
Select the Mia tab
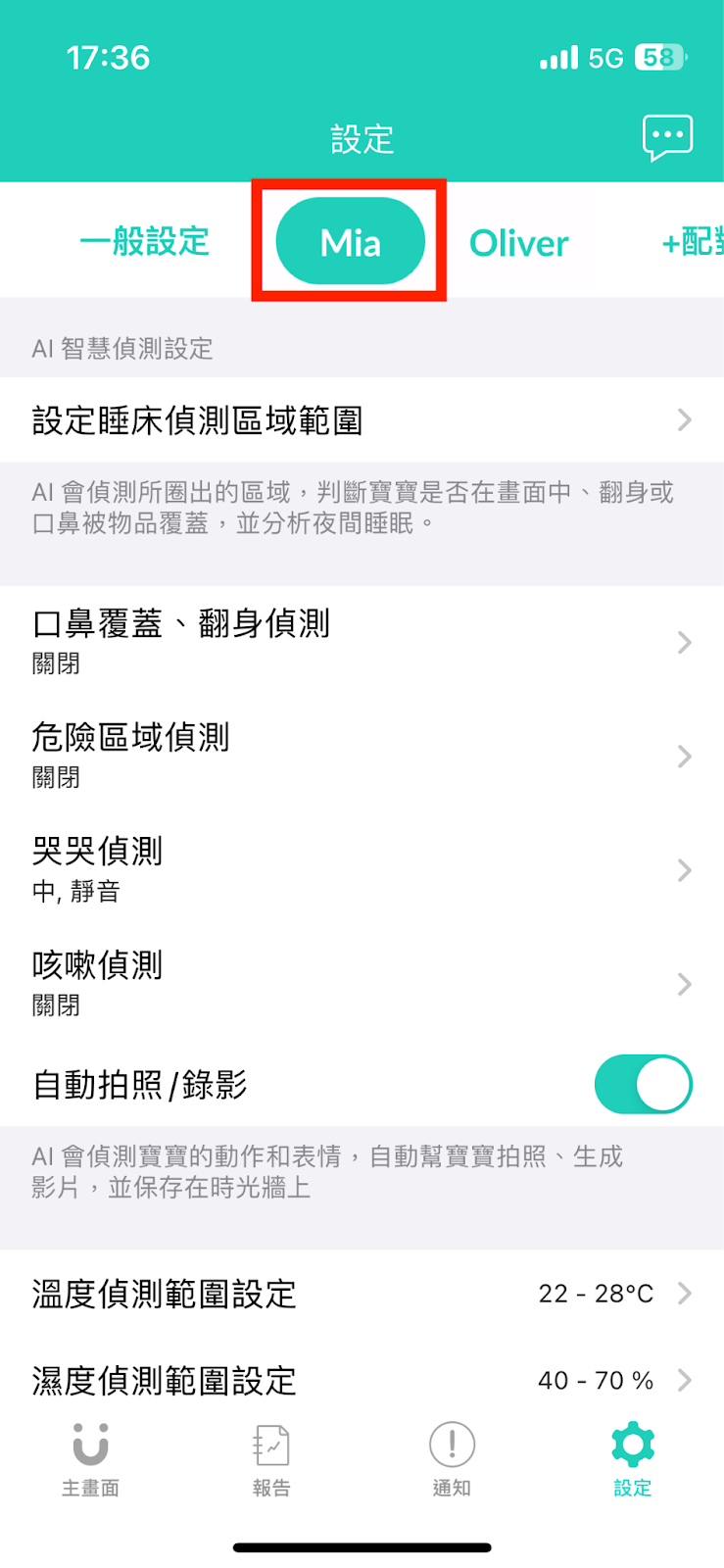tap(350, 242)
